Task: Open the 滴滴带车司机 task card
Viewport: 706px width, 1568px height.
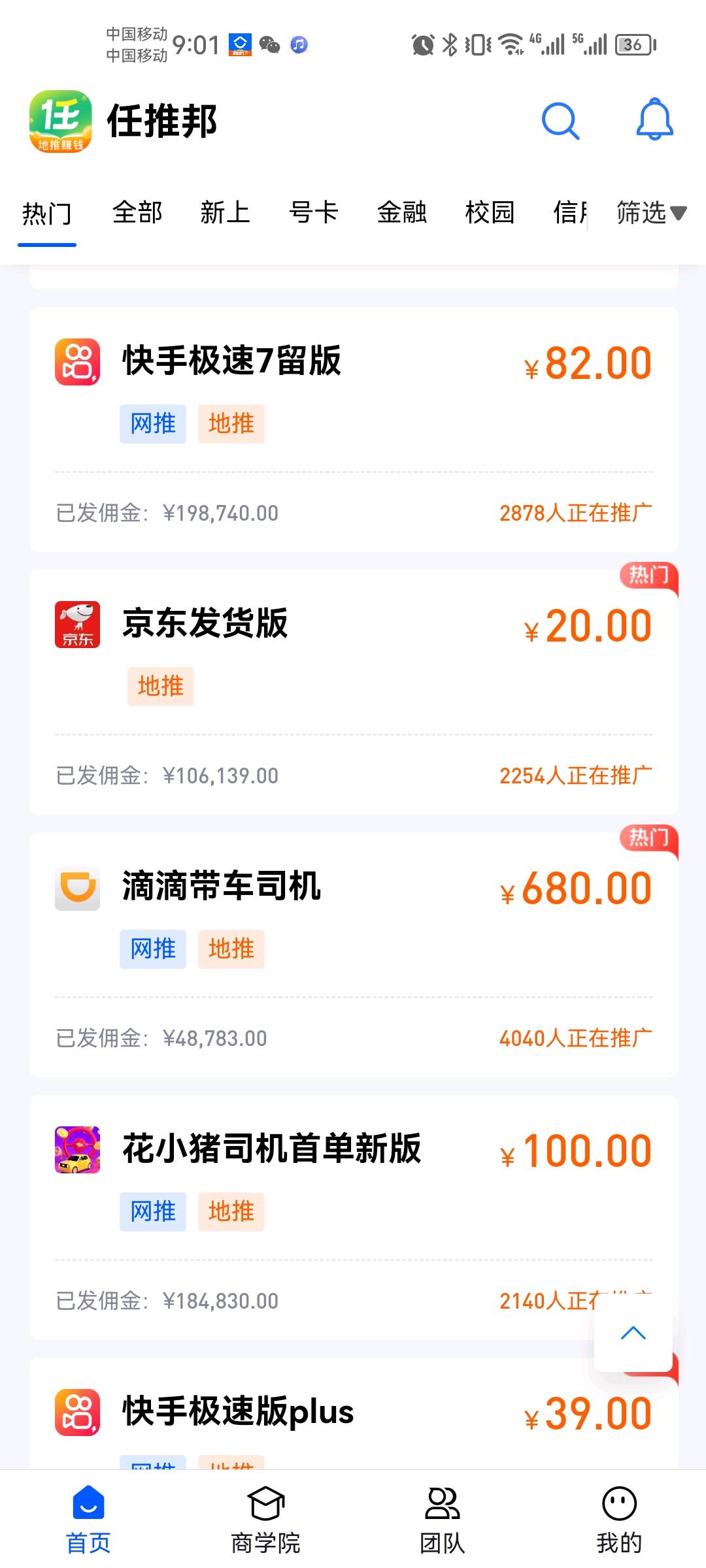Action: pyautogui.click(x=354, y=955)
